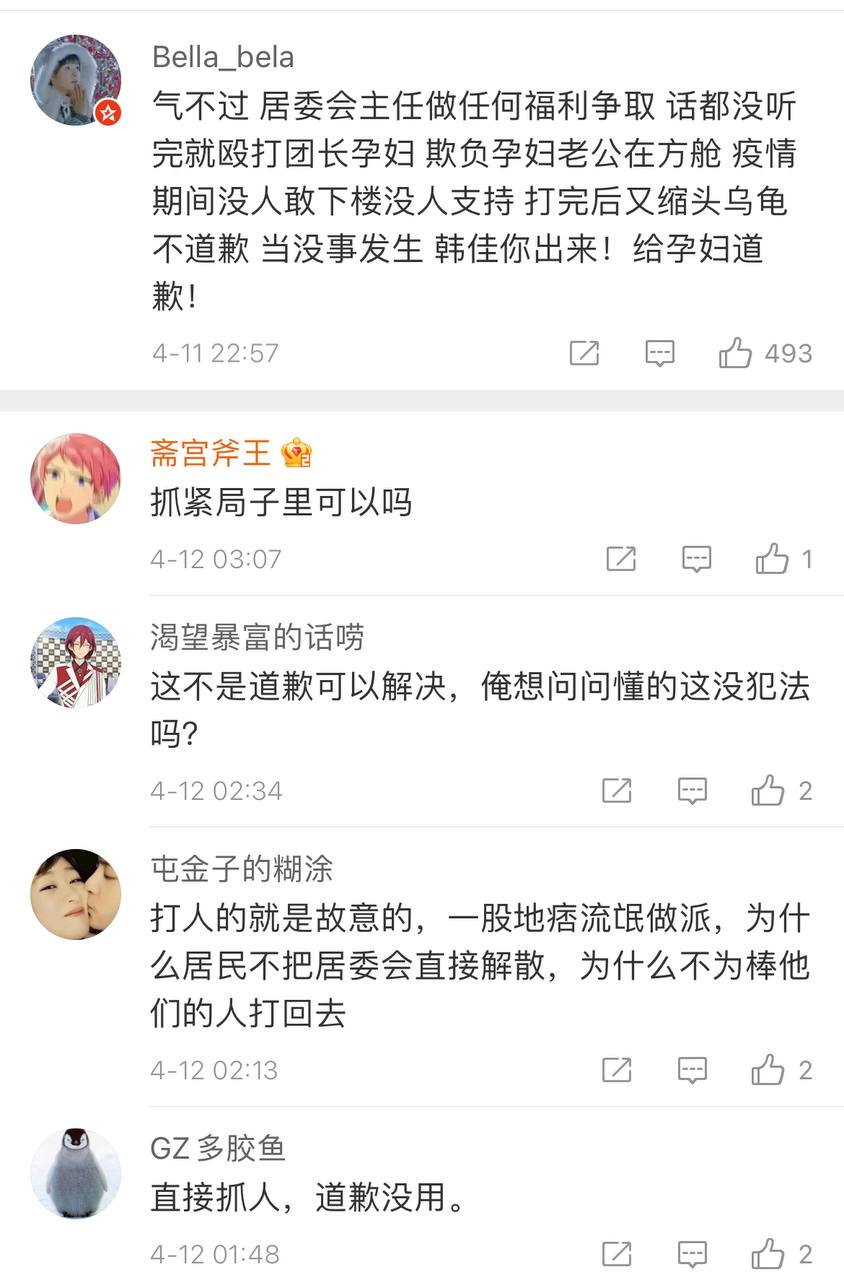
Task: Reply to GZ 多胶鱼's comment
Action: pos(693,1253)
